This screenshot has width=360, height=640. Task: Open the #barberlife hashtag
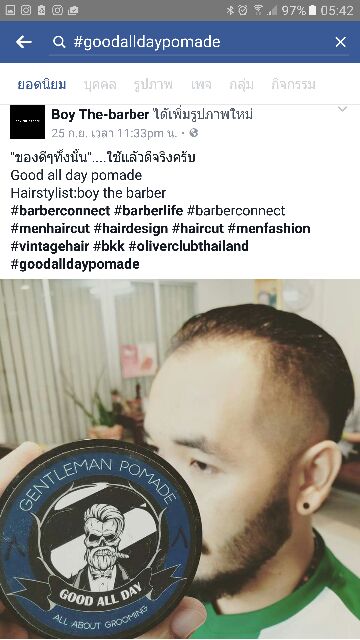[x=149, y=211]
